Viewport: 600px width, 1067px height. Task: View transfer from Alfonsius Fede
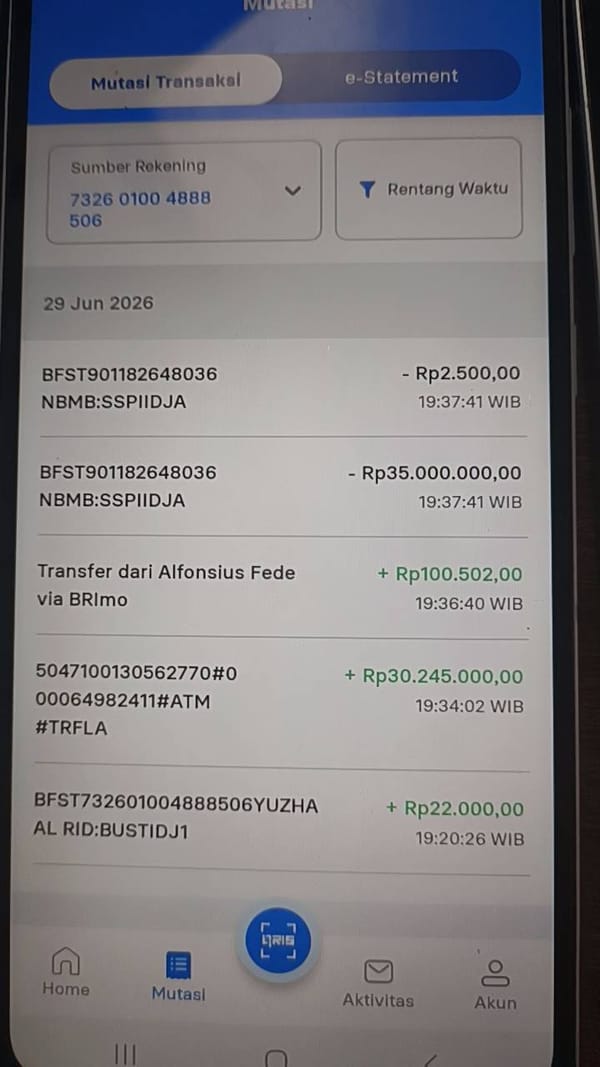click(x=280, y=587)
